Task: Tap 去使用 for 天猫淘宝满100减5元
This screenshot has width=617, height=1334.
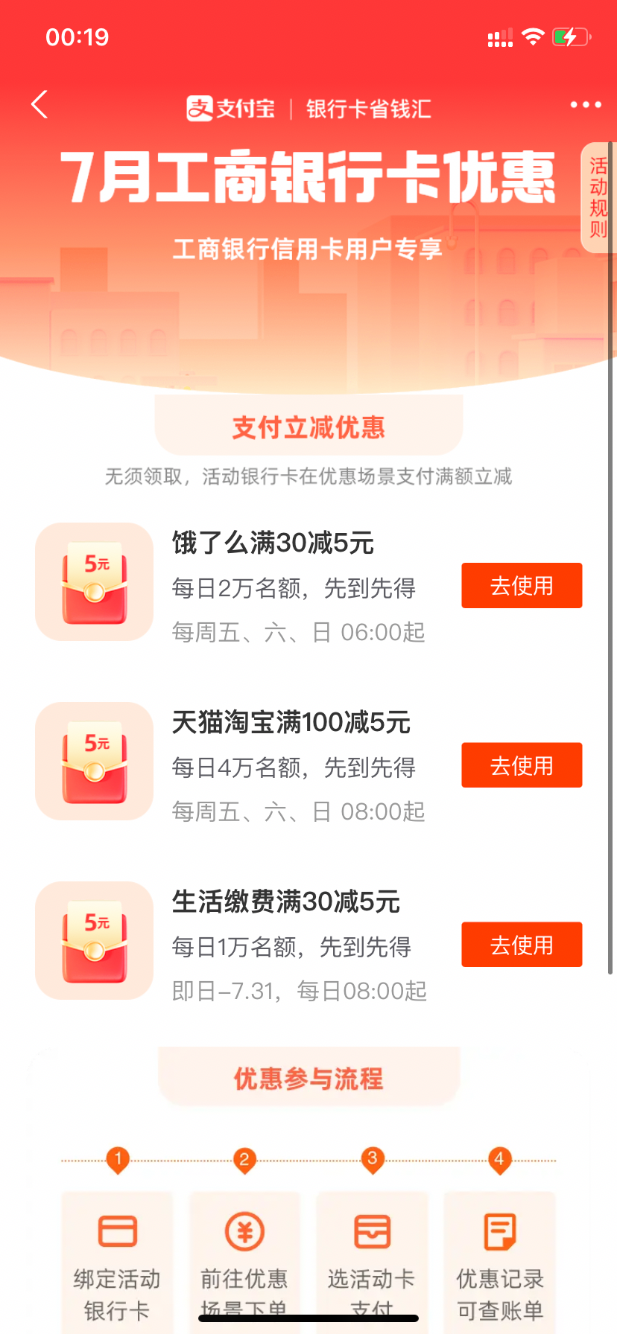Action: point(521,766)
